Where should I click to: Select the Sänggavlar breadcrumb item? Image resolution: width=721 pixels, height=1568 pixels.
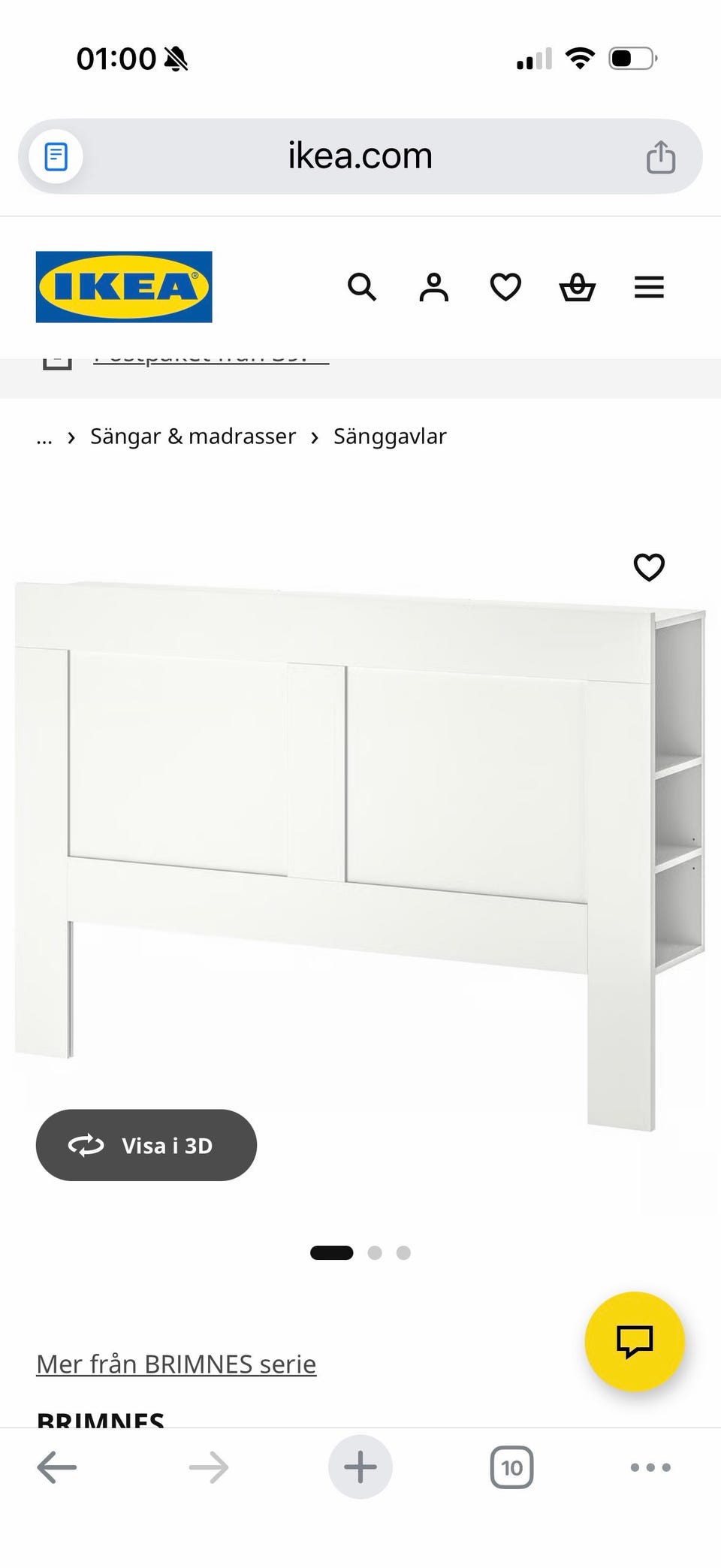[390, 436]
